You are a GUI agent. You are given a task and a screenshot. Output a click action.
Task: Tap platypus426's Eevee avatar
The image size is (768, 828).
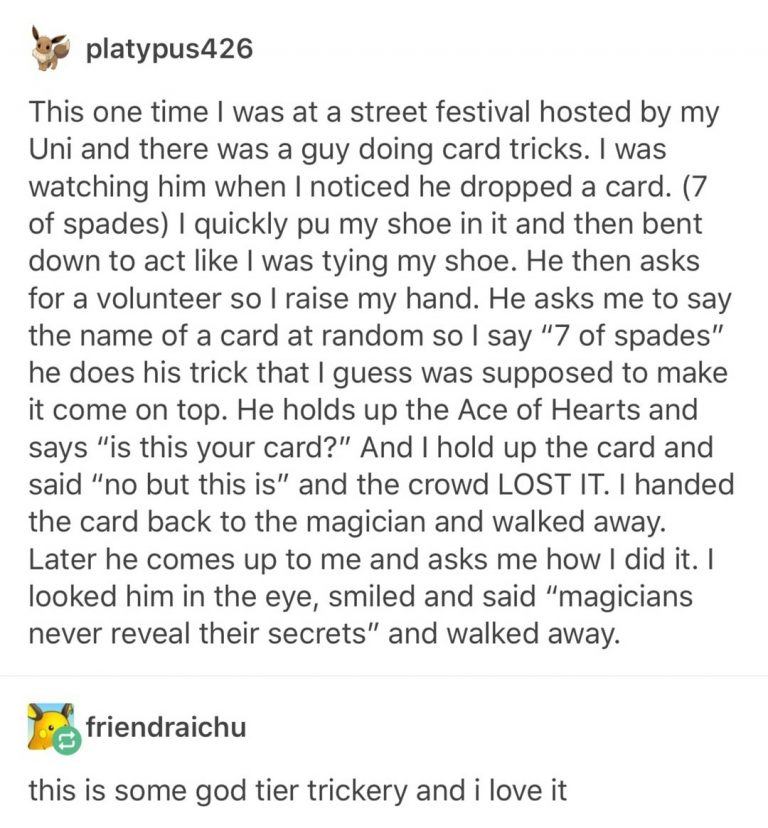[x=50, y=46]
